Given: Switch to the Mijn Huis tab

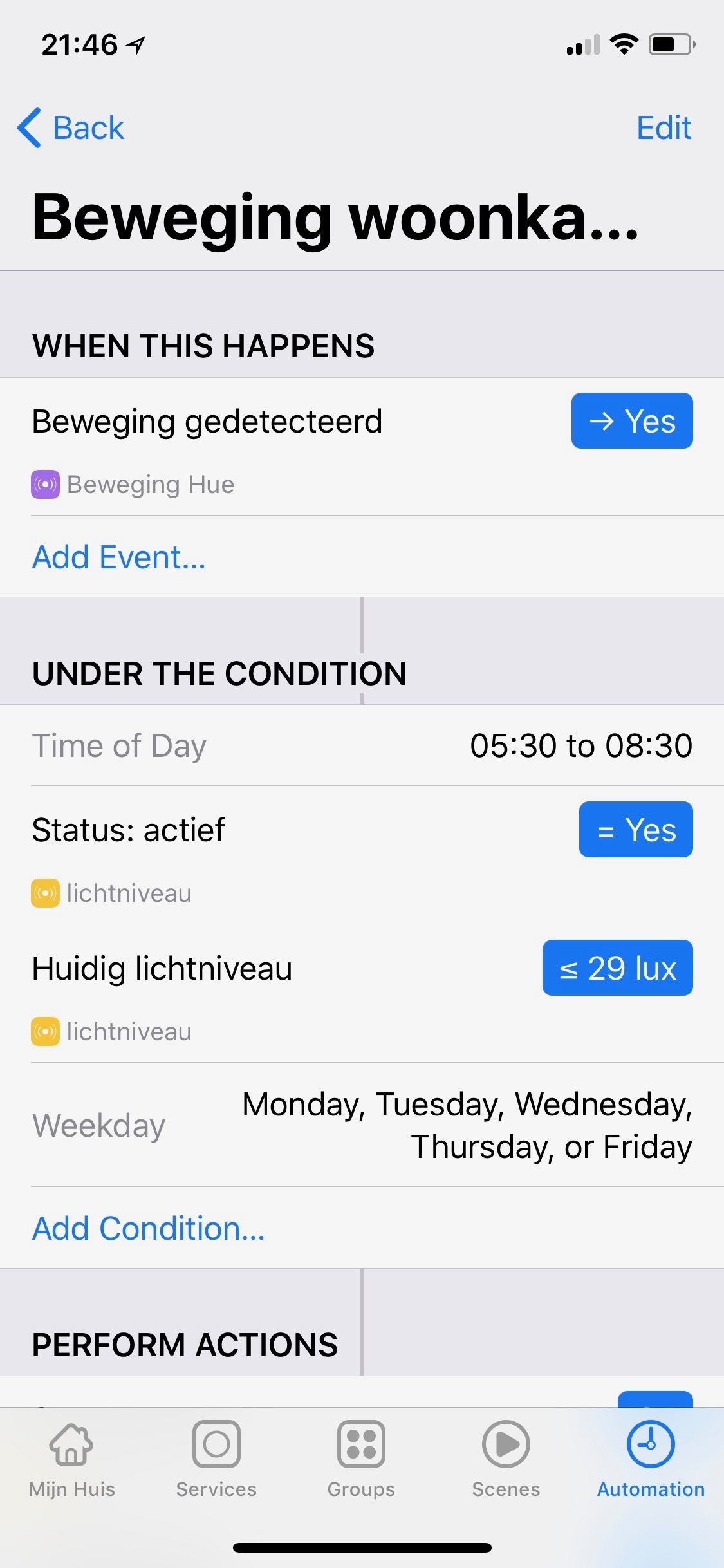Looking at the screenshot, I should click(x=72, y=1457).
